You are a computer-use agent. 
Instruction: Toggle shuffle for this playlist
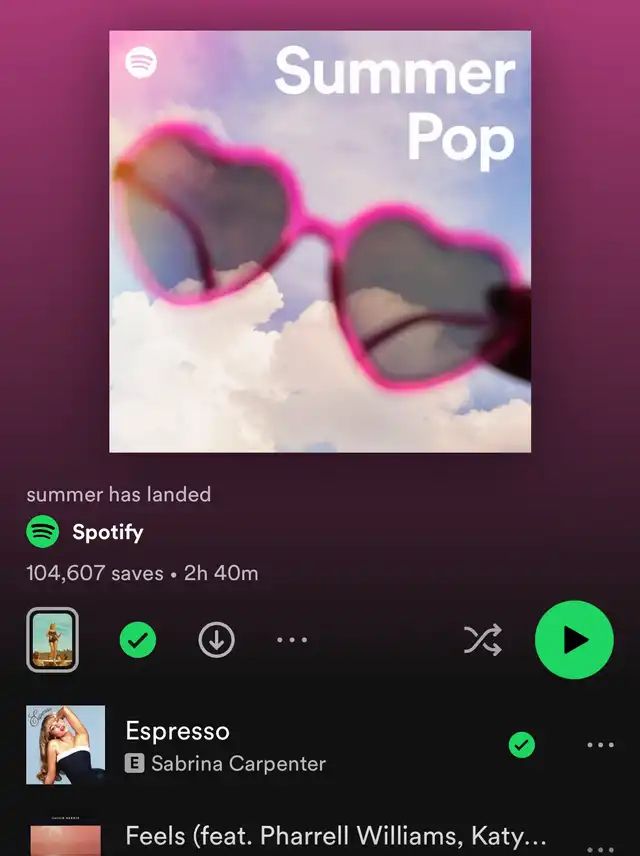[483, 640]
